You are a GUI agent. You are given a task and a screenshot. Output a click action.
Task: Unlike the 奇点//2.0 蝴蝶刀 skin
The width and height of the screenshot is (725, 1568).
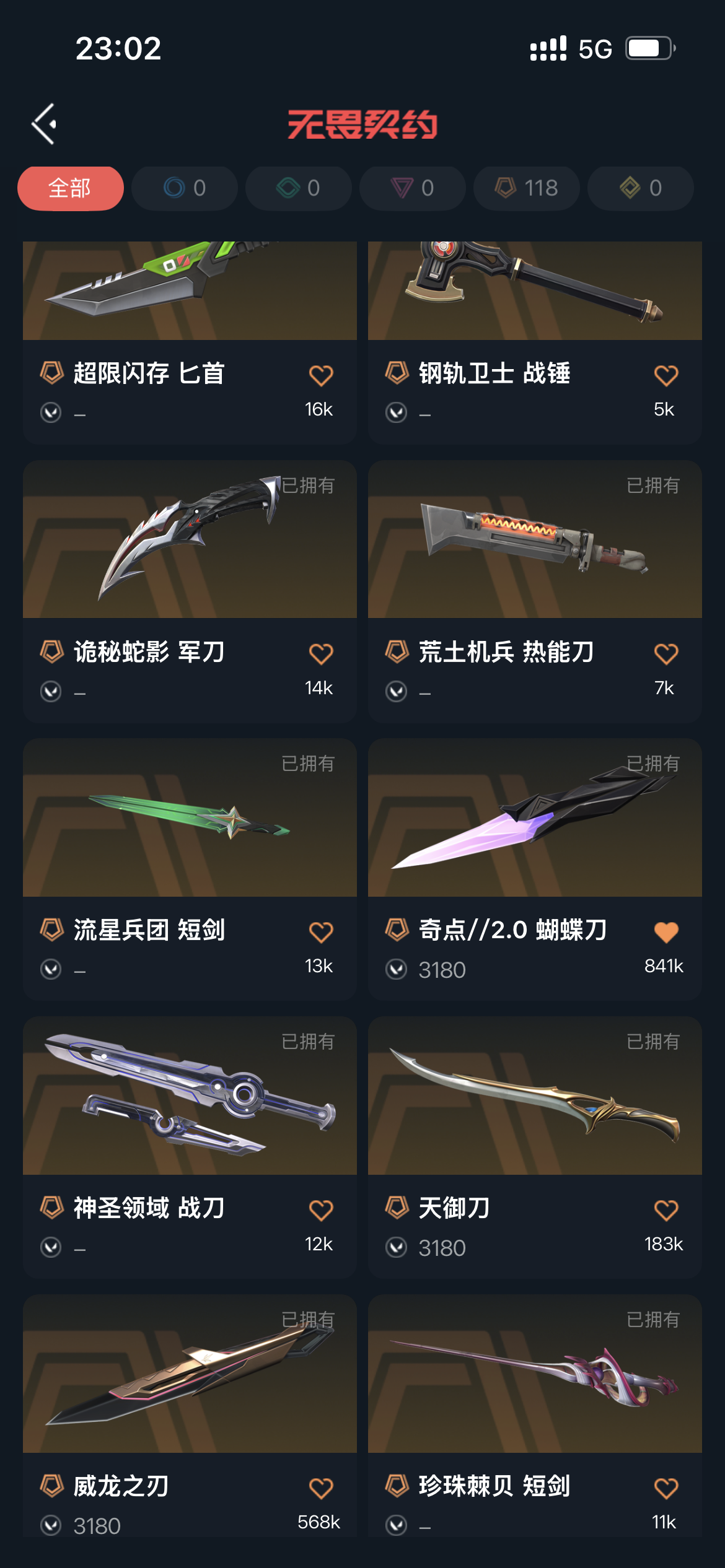pyautogui.click(x=666, y=932)
